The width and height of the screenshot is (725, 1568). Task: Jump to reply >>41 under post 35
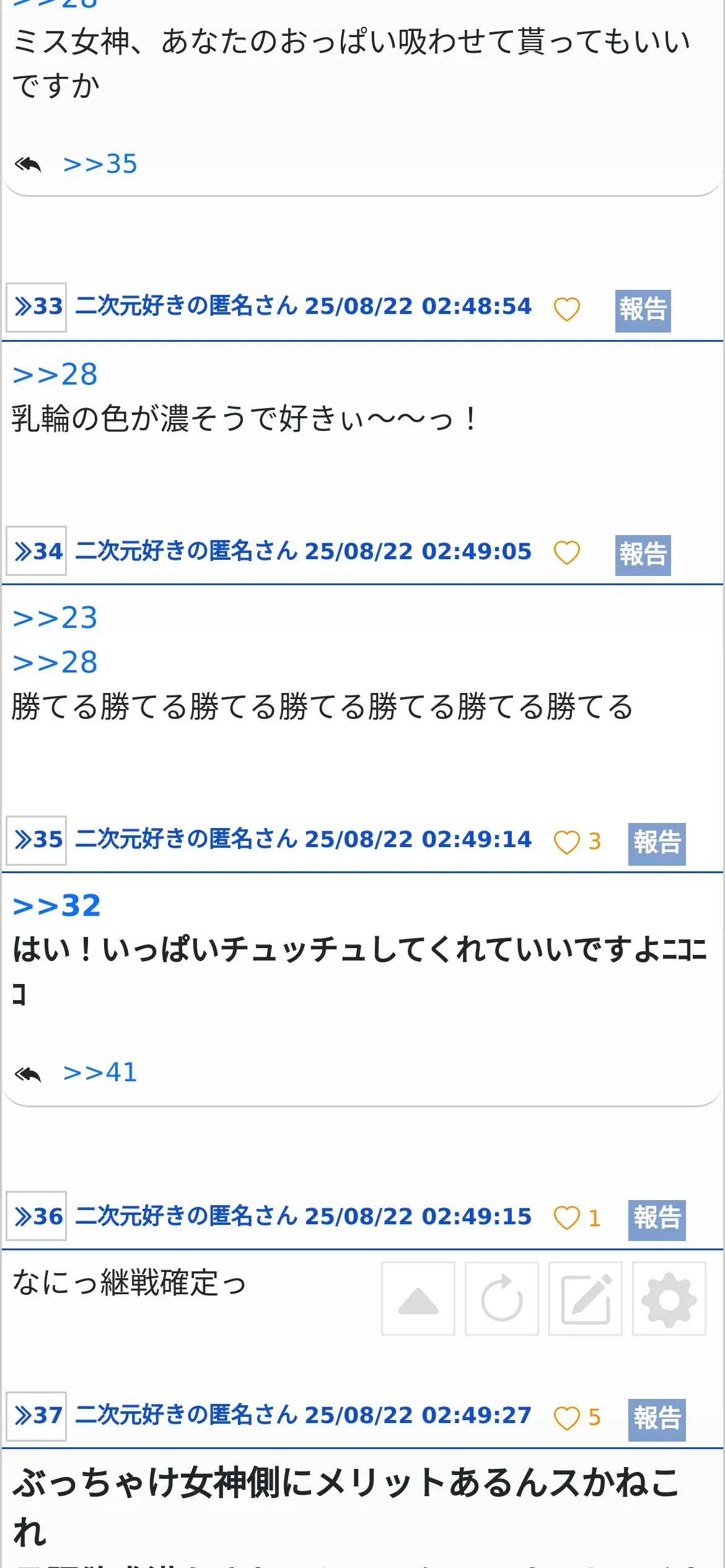[x=100, y=1073]
